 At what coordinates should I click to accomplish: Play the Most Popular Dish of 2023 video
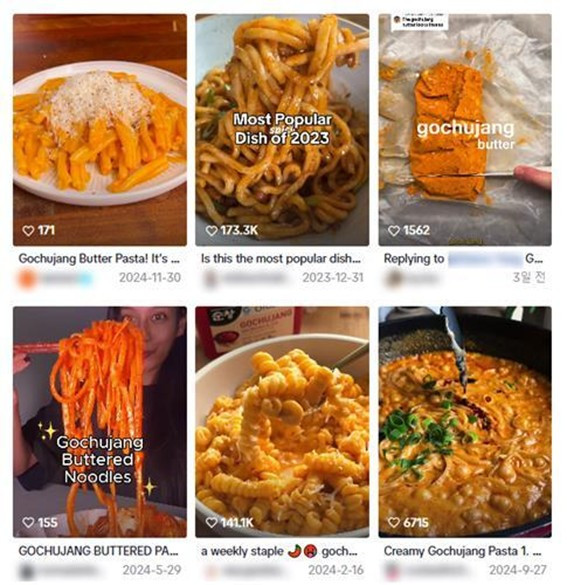[x=282, y=130]
